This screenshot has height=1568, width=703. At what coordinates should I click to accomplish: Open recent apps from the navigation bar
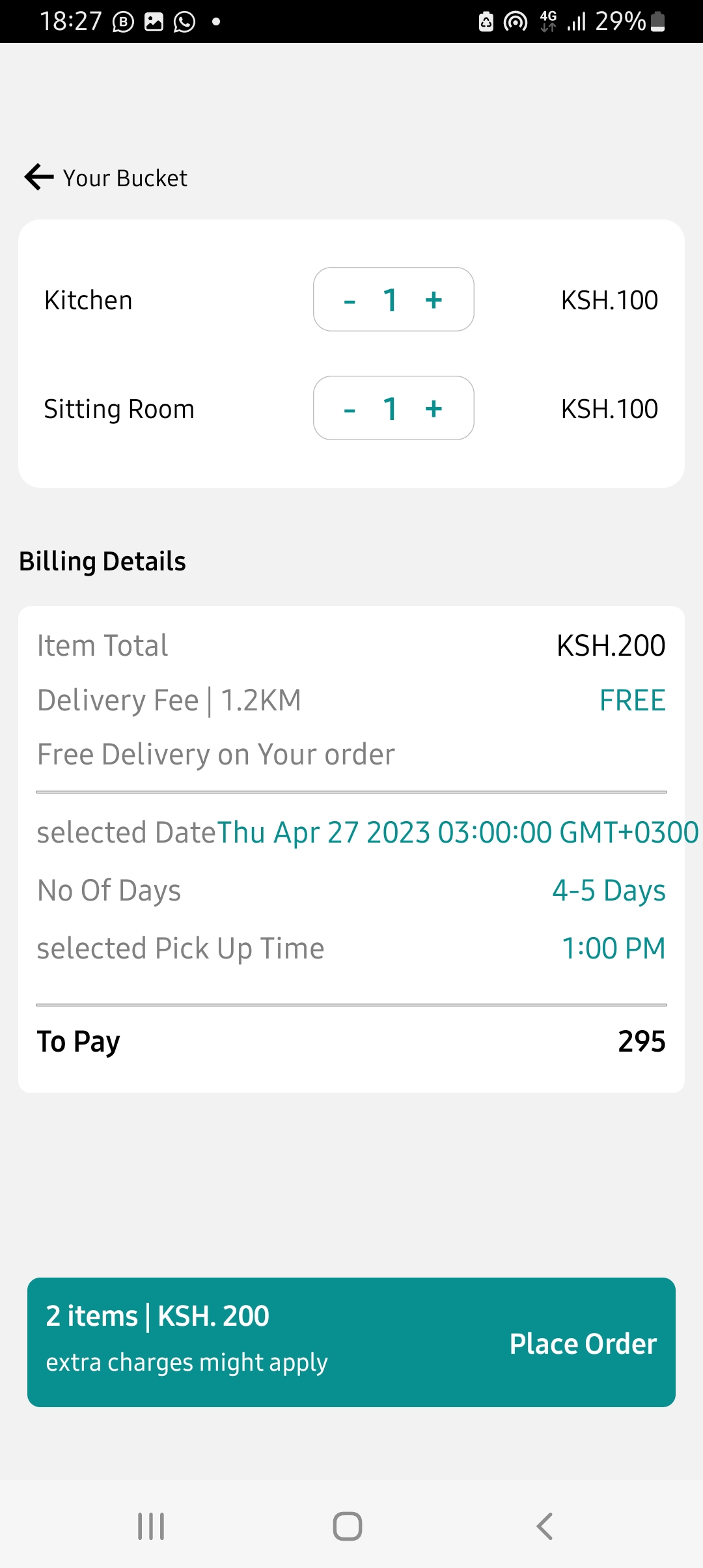point(151,1526)
